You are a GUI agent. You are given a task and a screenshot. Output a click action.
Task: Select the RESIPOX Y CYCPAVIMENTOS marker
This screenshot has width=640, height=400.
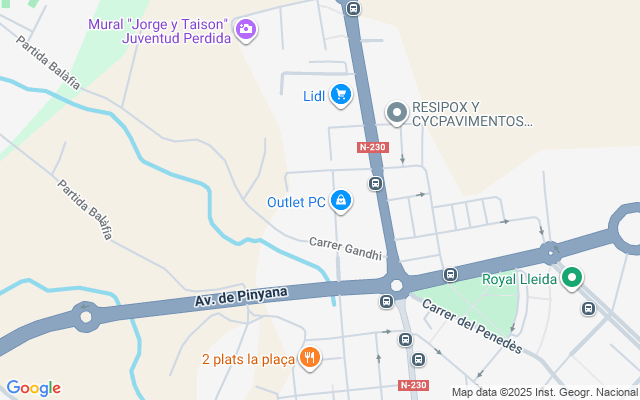click(396, 114)
